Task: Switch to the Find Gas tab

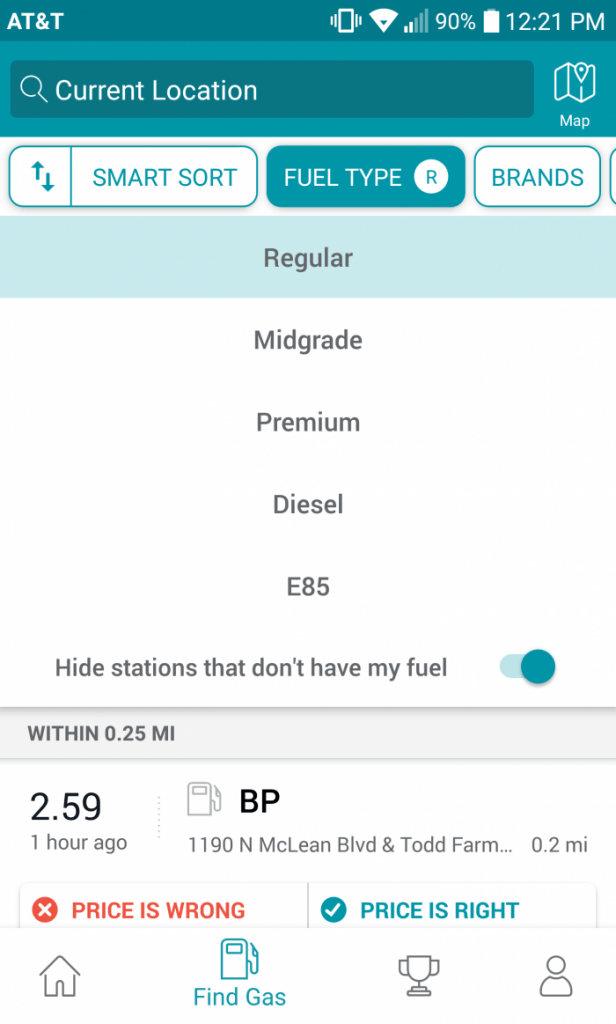Action: pos(239,975)
